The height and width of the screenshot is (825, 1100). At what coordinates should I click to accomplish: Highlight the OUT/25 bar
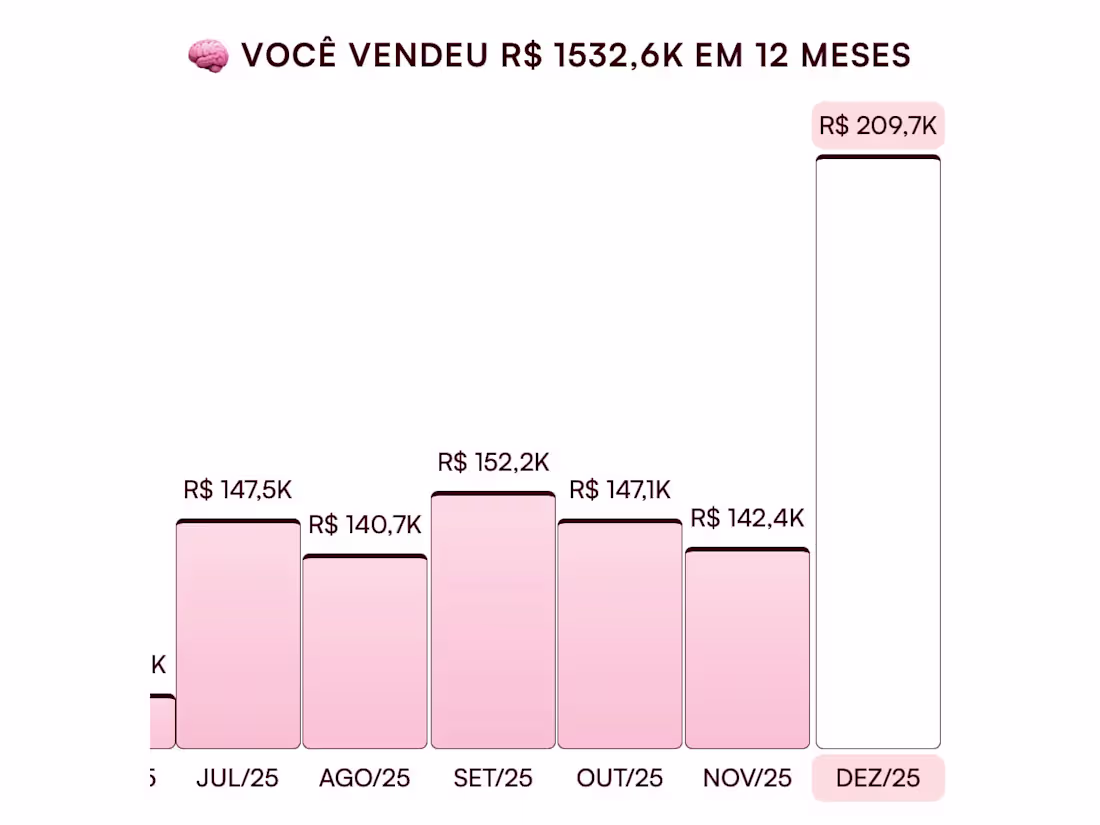(620, 635)
